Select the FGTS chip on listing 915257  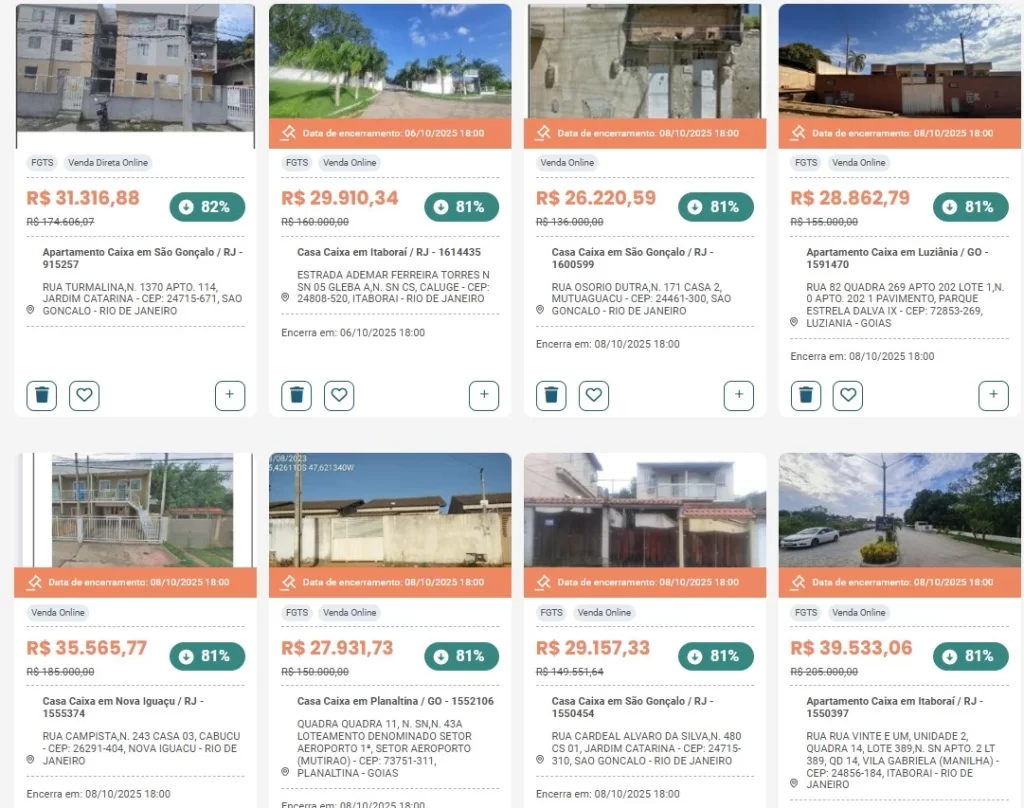click(x=42, y=162)
